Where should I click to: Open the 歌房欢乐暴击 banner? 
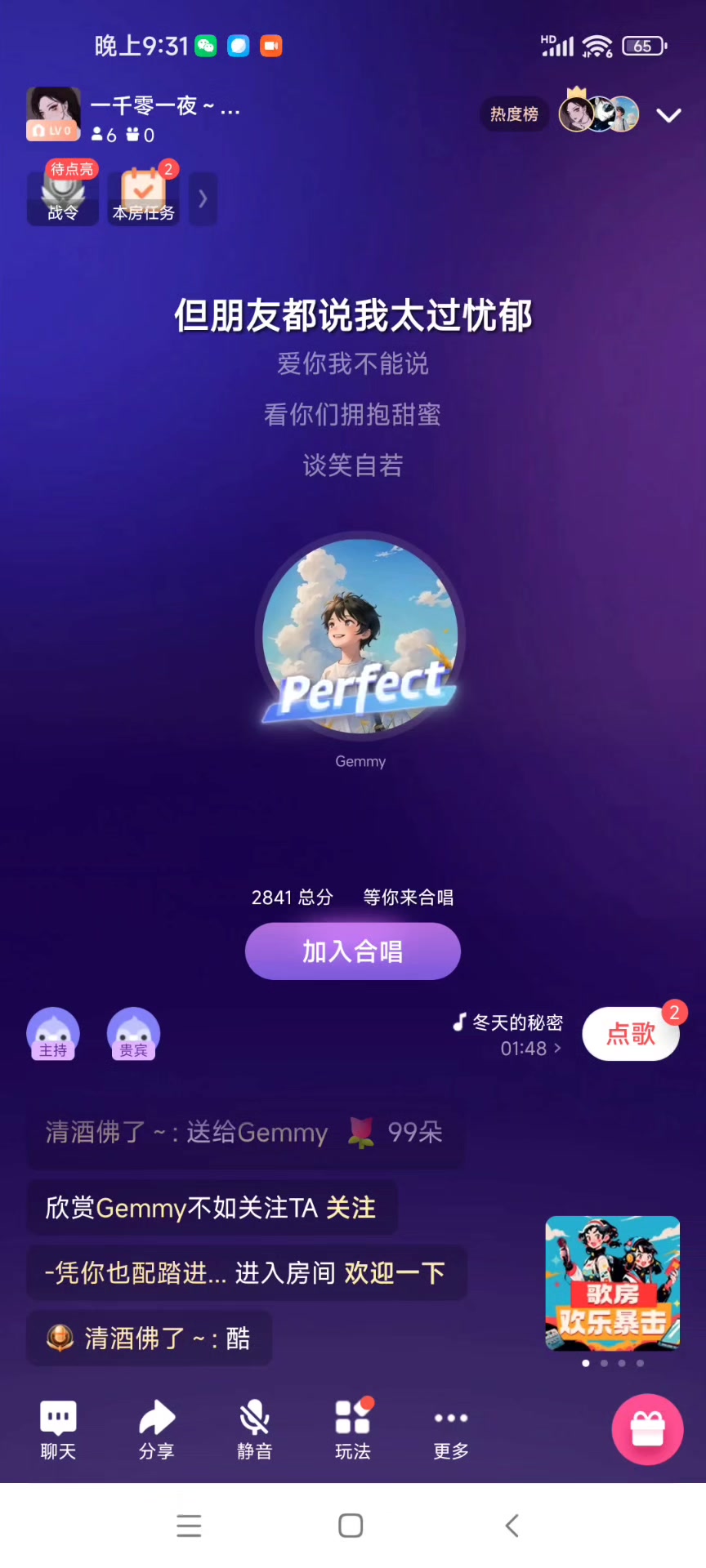612,1283
